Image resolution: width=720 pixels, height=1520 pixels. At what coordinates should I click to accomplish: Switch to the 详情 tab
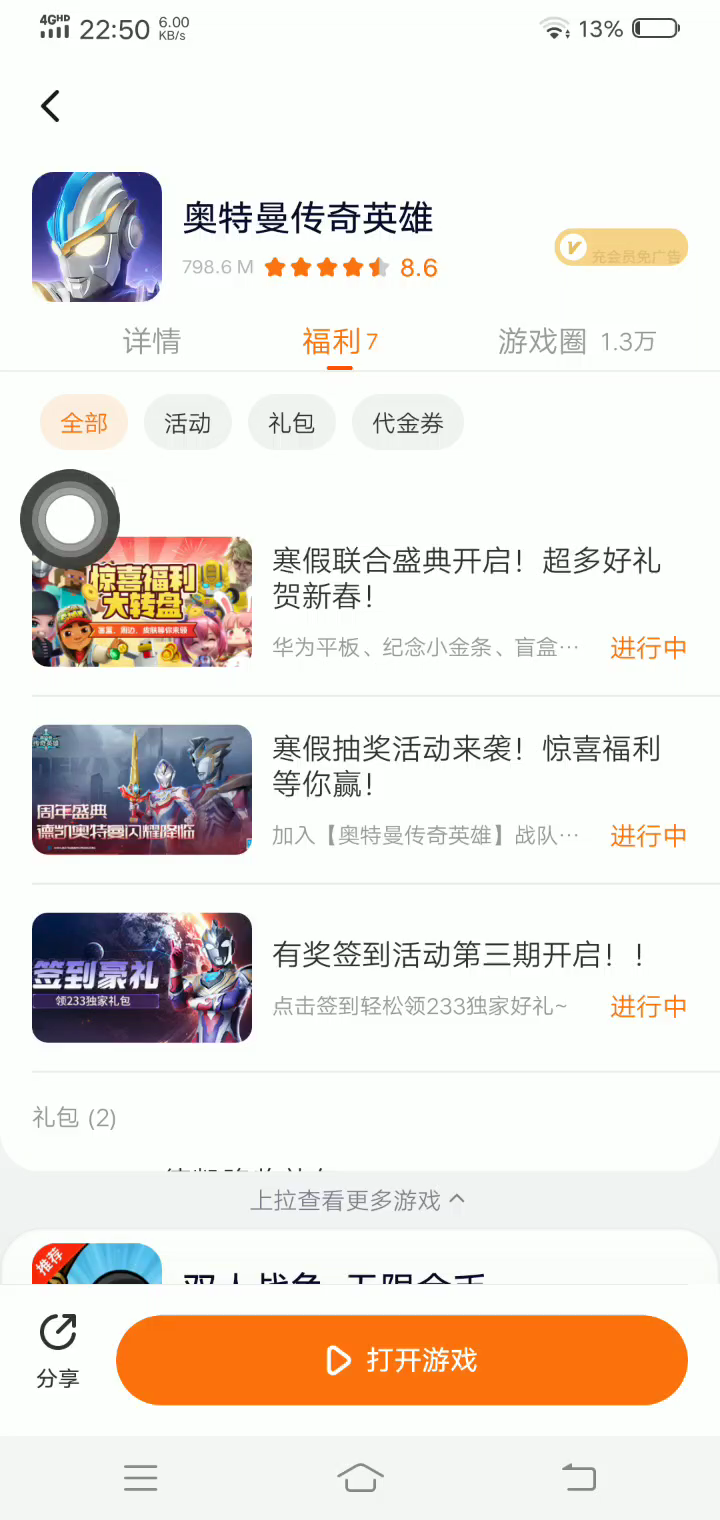click(x=152, y=342)
